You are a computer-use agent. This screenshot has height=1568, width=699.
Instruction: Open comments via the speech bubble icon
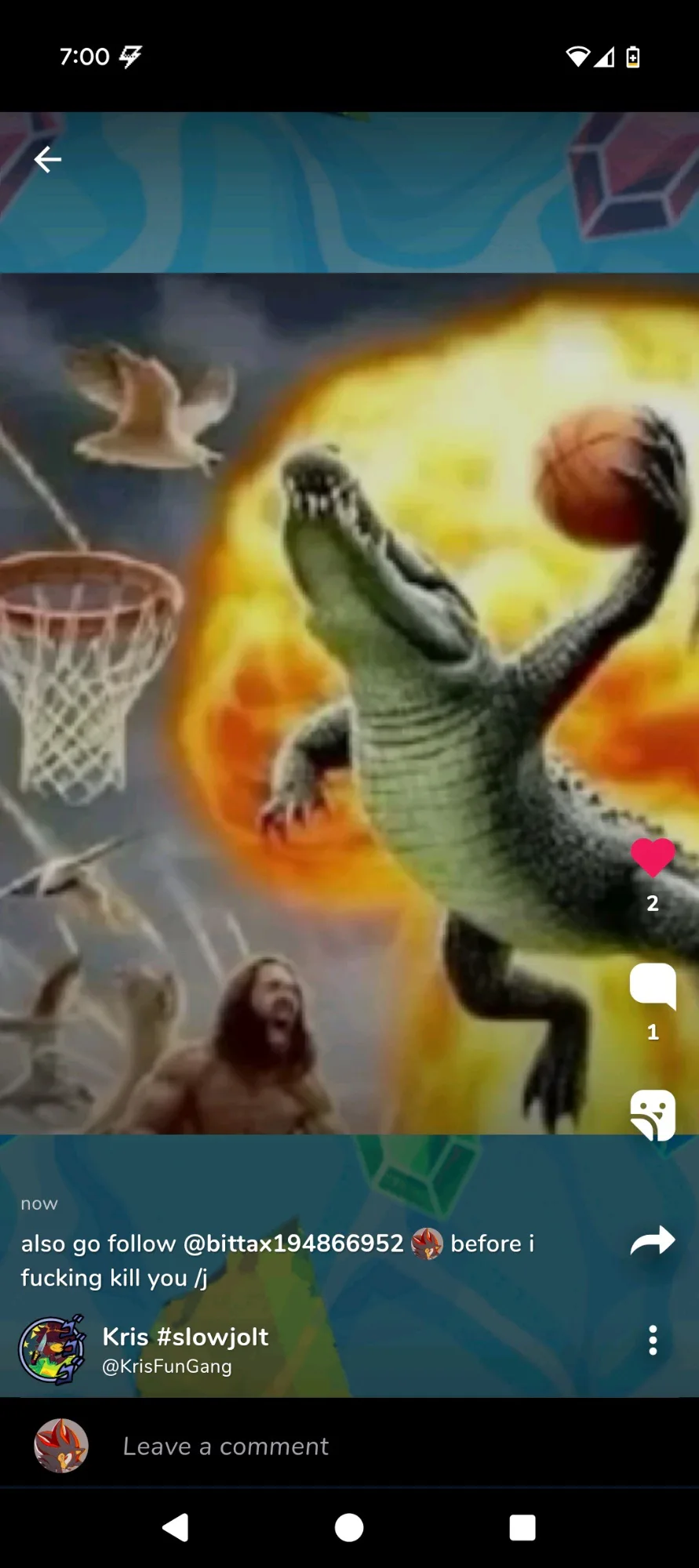(x=653, y=985)
